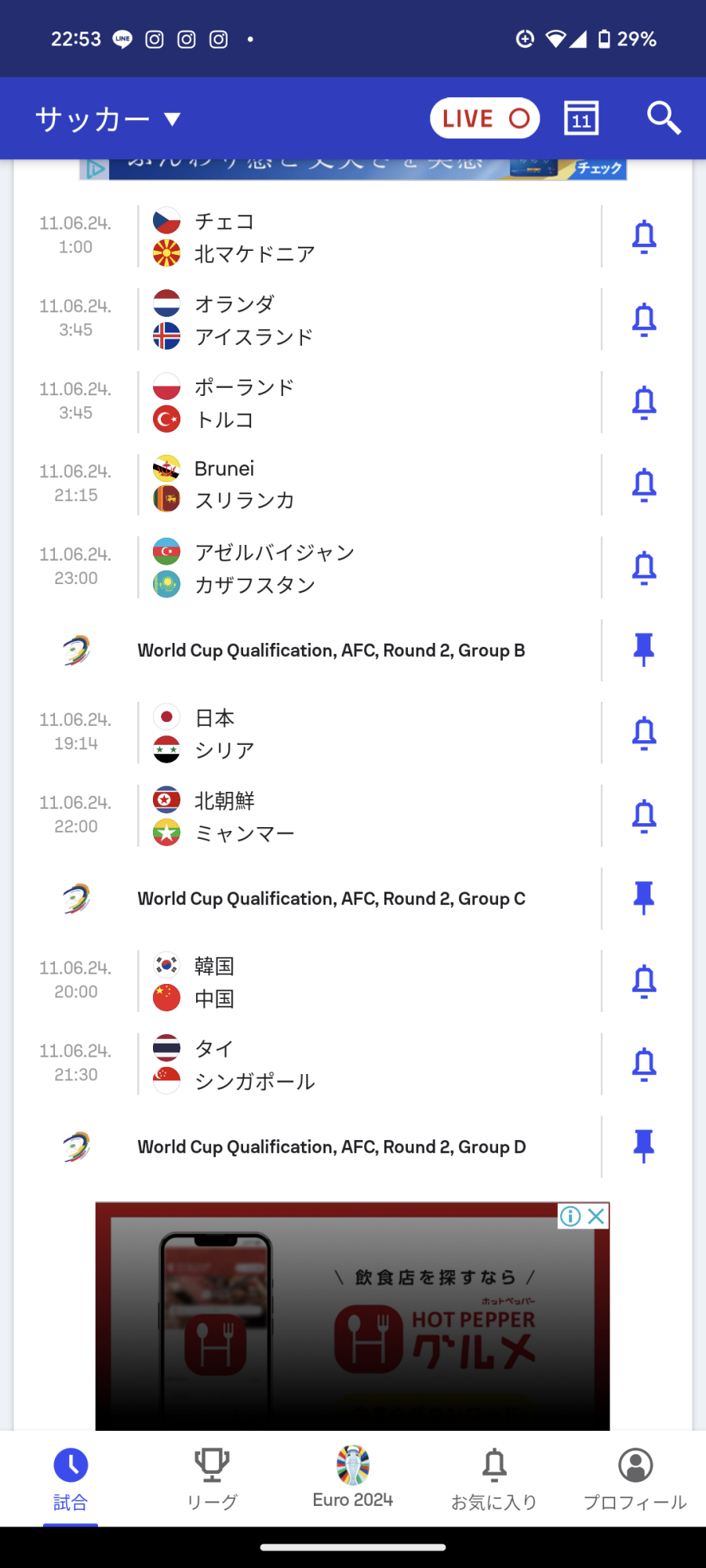706x1568 pixels.
Task: Go to the Euro 2024 tab
Action: 353,1478
